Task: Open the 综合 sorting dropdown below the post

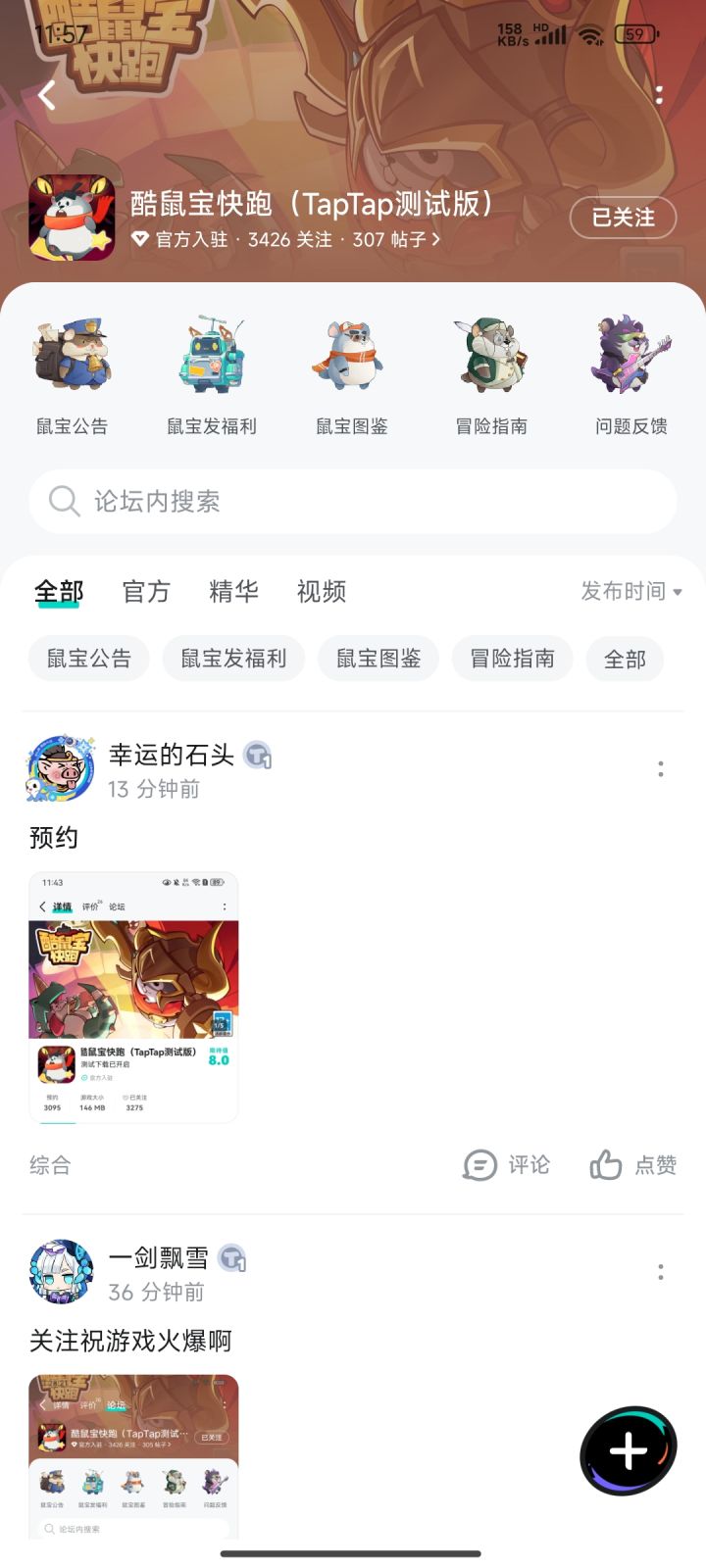Action: click(51, 1166)
